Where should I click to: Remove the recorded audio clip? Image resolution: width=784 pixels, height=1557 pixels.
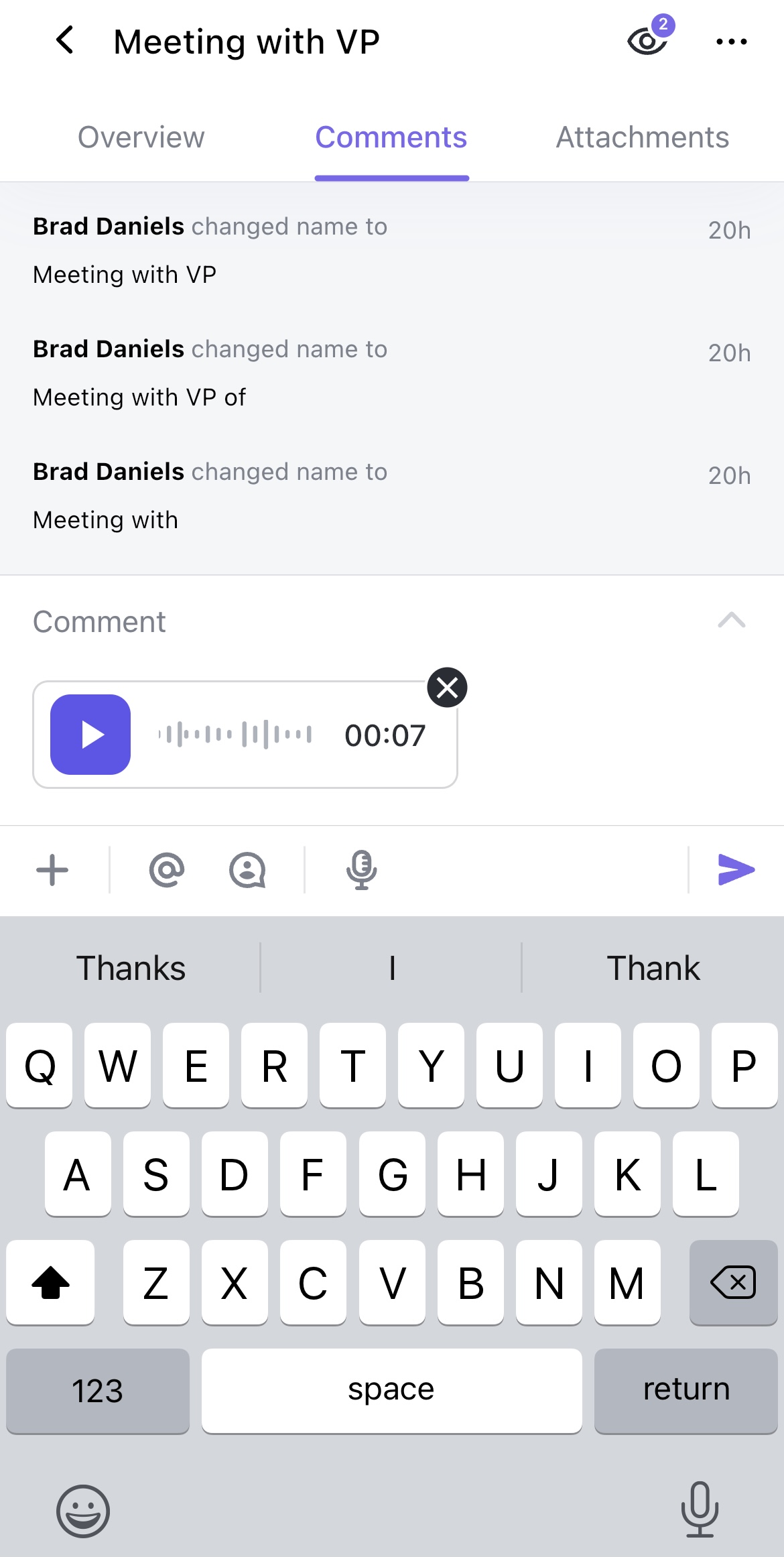[x=447, y=688]
